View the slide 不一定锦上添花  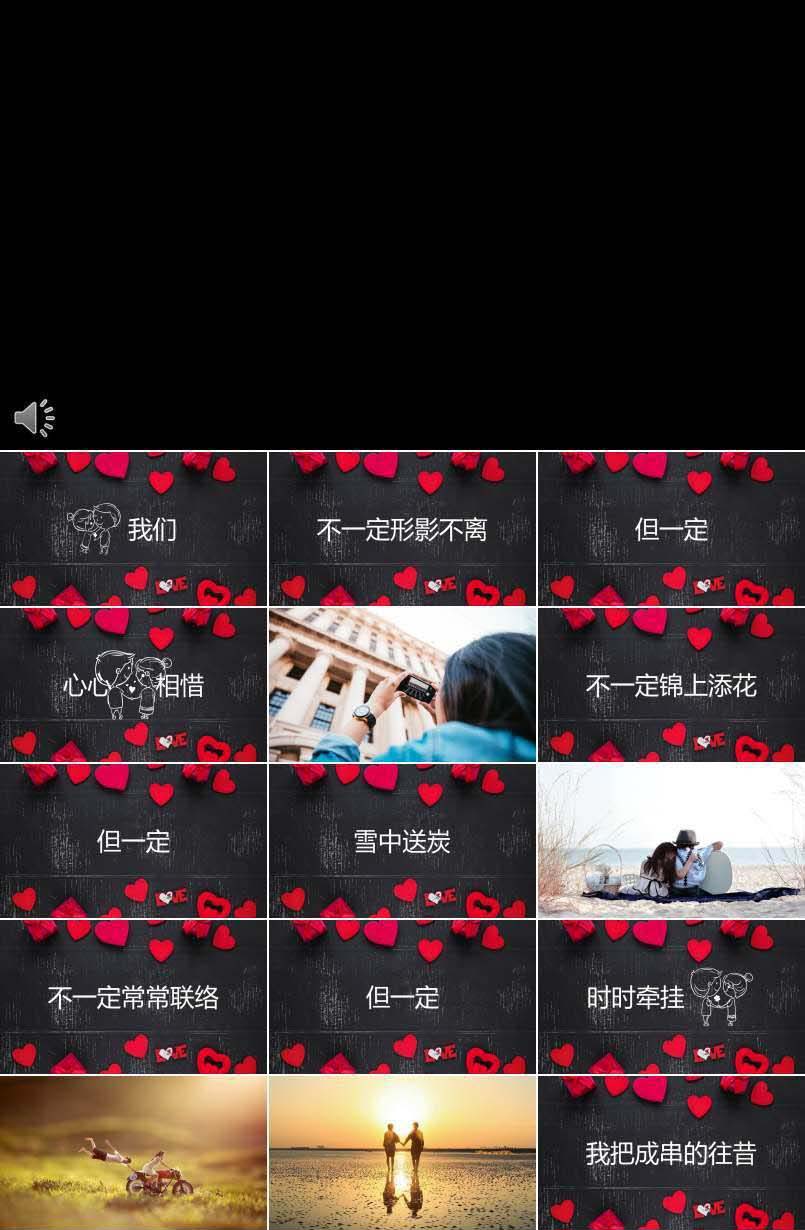671,685
